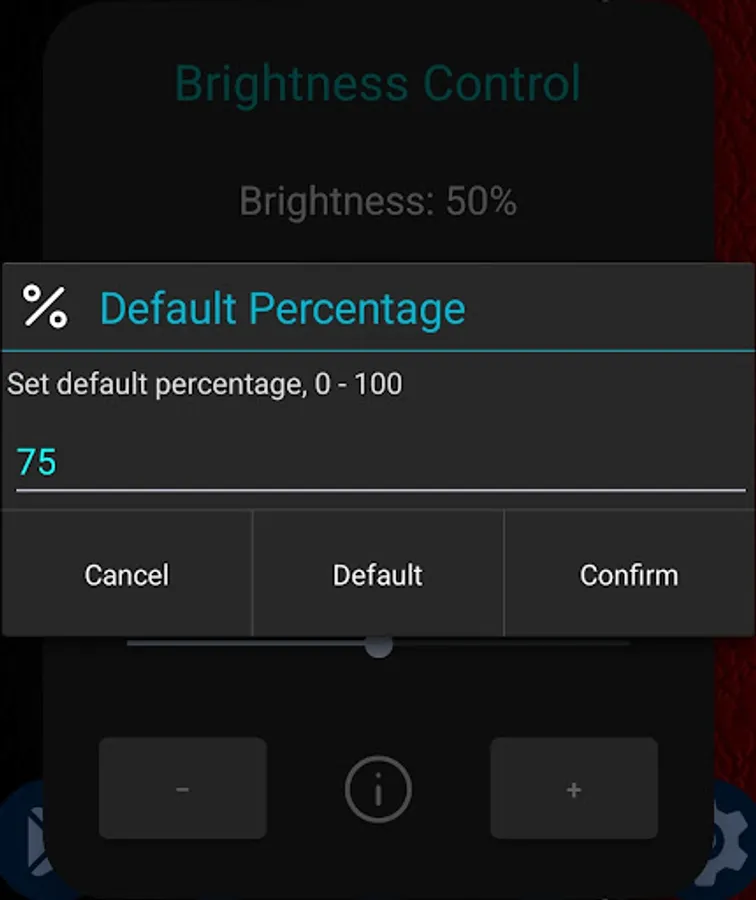Tap the brightness slider thumb

tap(377, 648)
